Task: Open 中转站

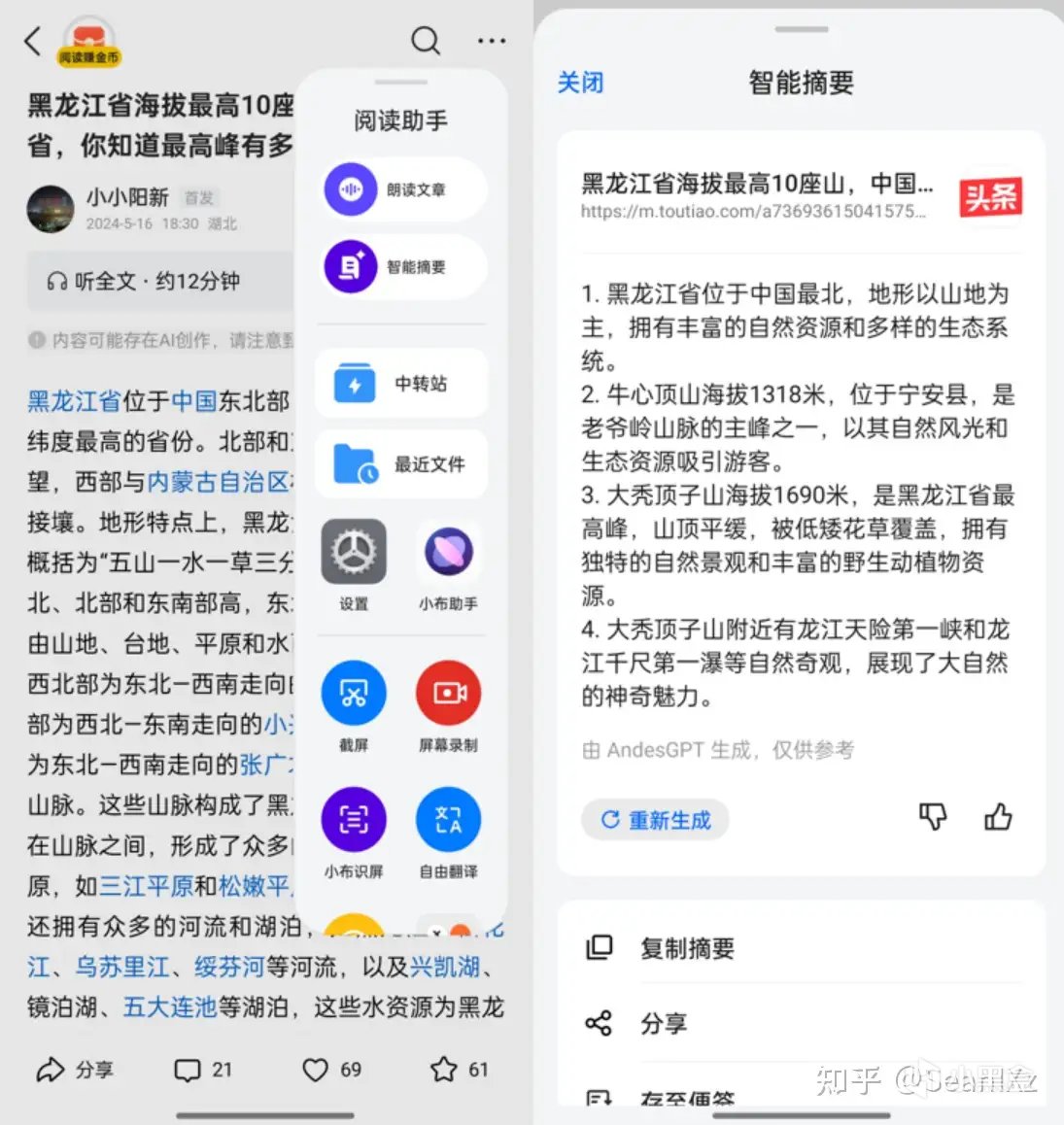Action: [400, 384]
